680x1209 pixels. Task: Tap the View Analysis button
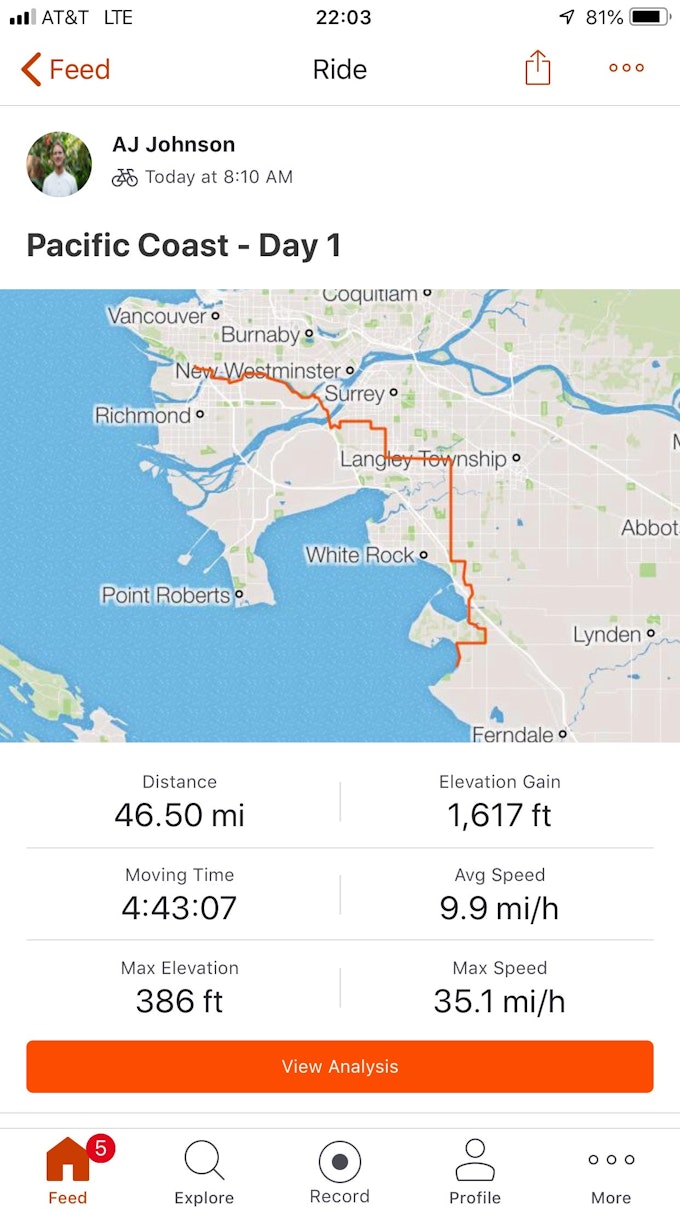coord(340,1066)
